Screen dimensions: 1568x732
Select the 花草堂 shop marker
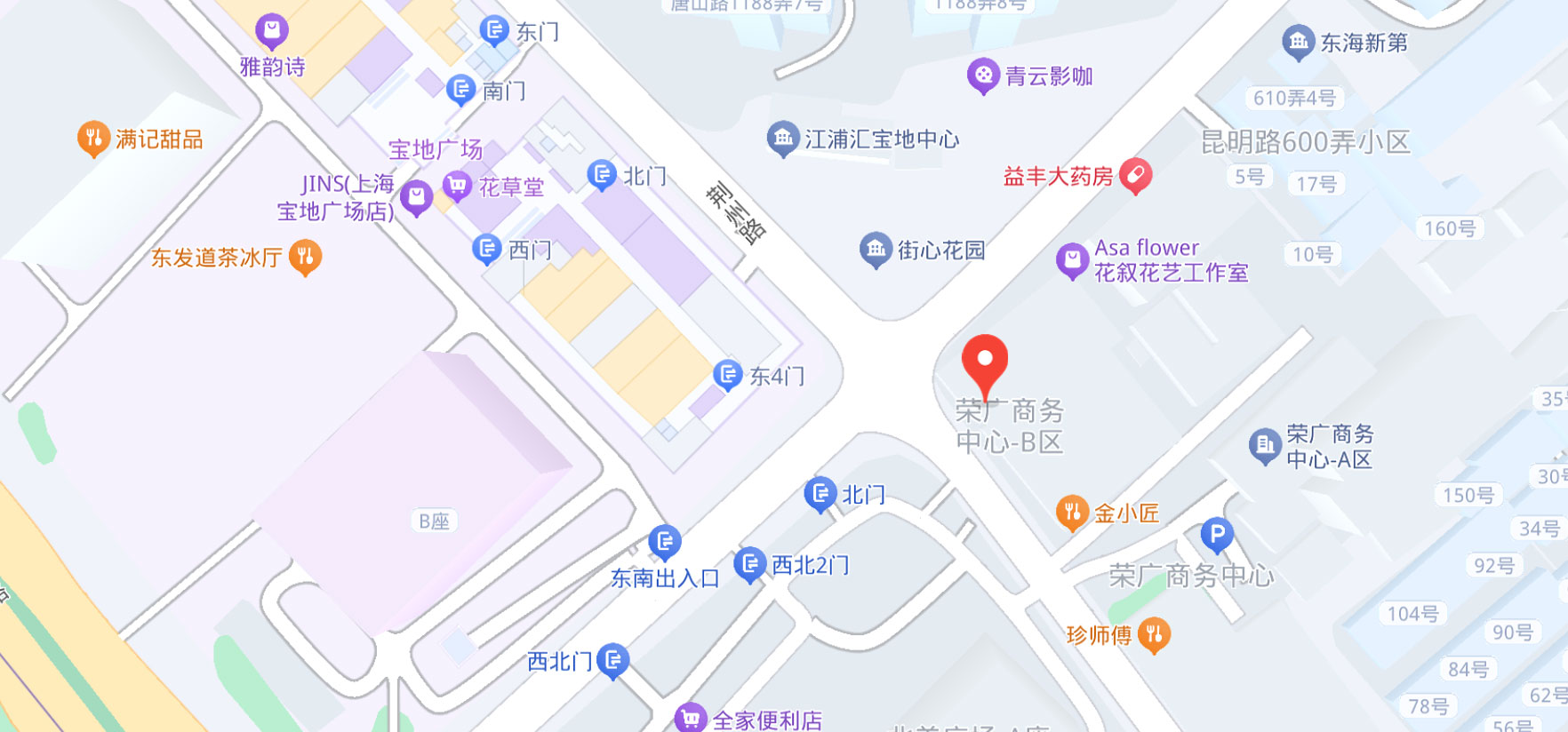(x=457, y=187)
